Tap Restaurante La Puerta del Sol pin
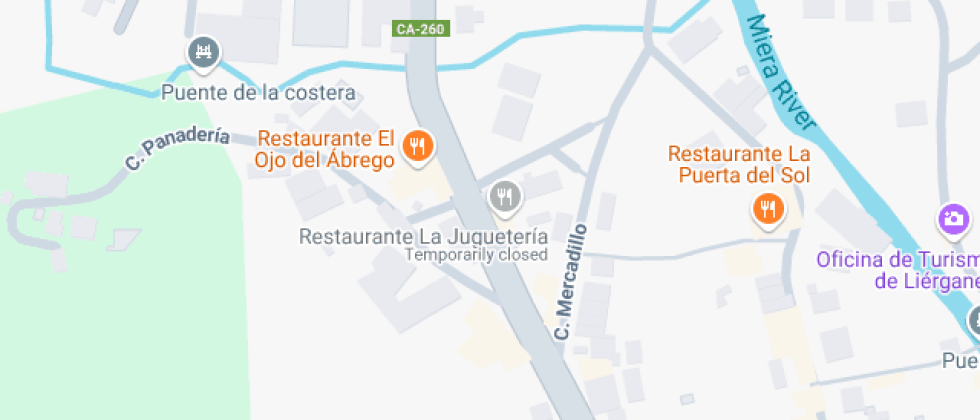The height and width of the screenshot is (420, 980). [x=768, y=209]
